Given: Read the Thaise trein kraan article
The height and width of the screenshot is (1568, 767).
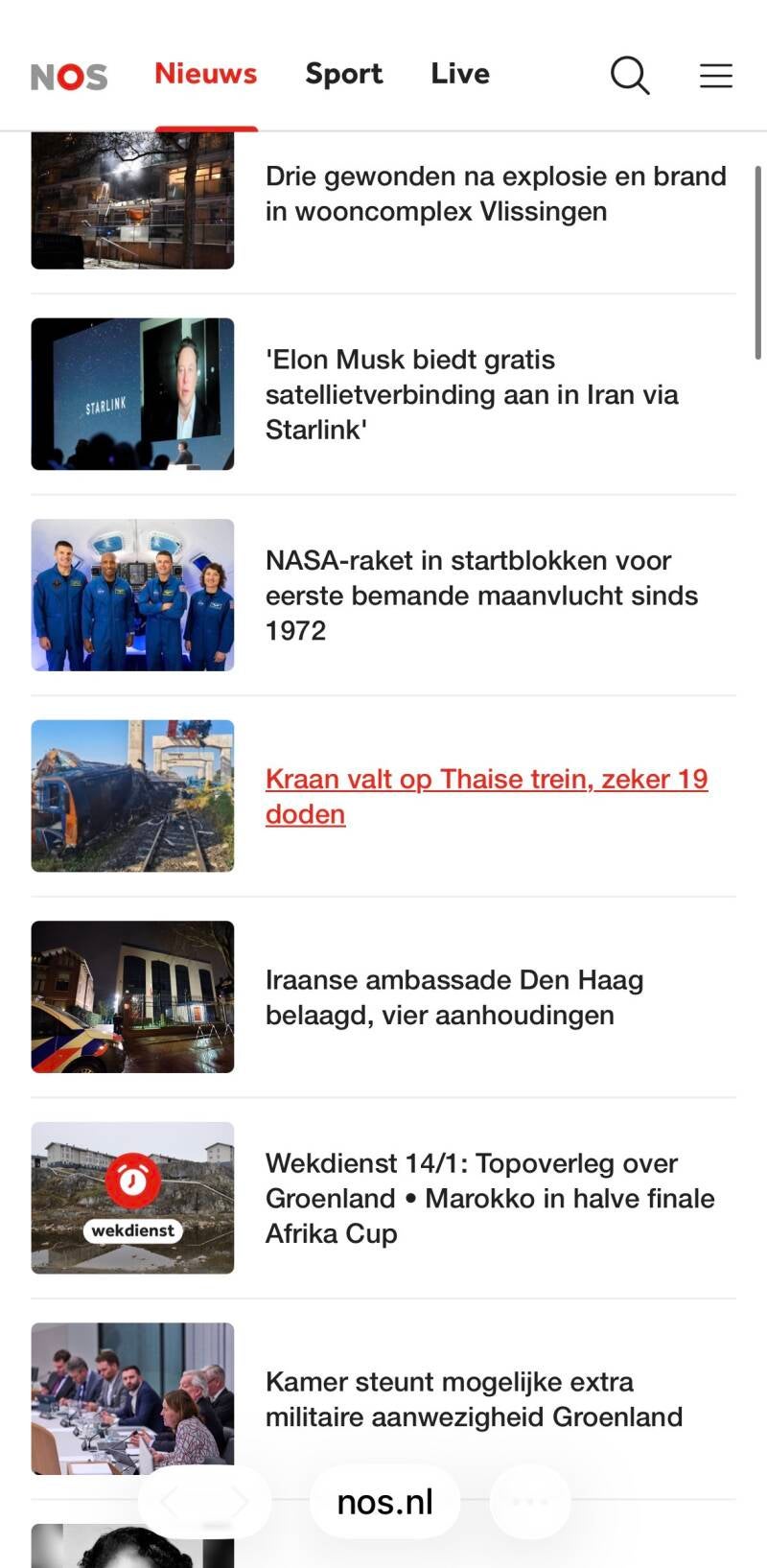Looking at the screenshot, I should pyautogui.click(x=486, y=796).
